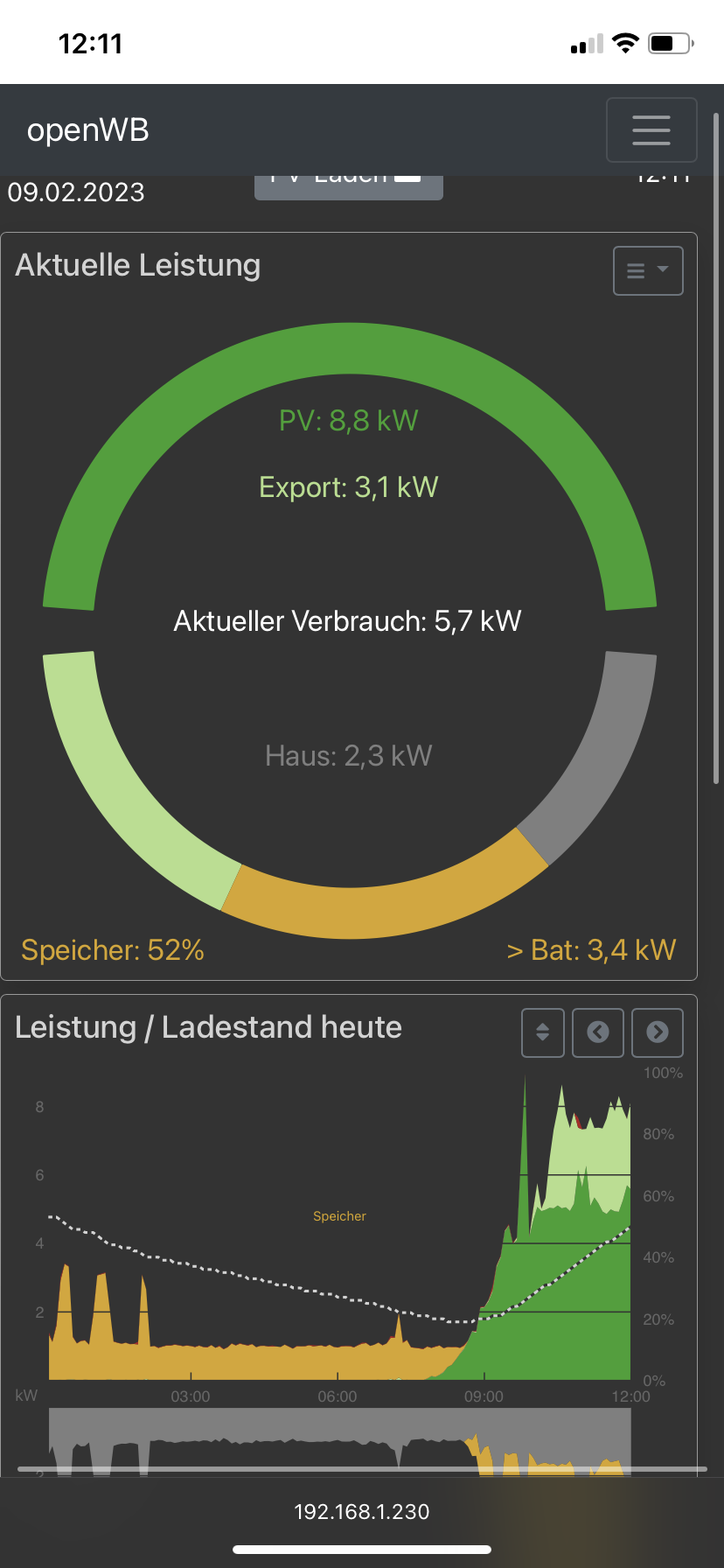Tap the 192.168.1.230 address bar
This screenshot has width=724, height=1568.
362,1512
